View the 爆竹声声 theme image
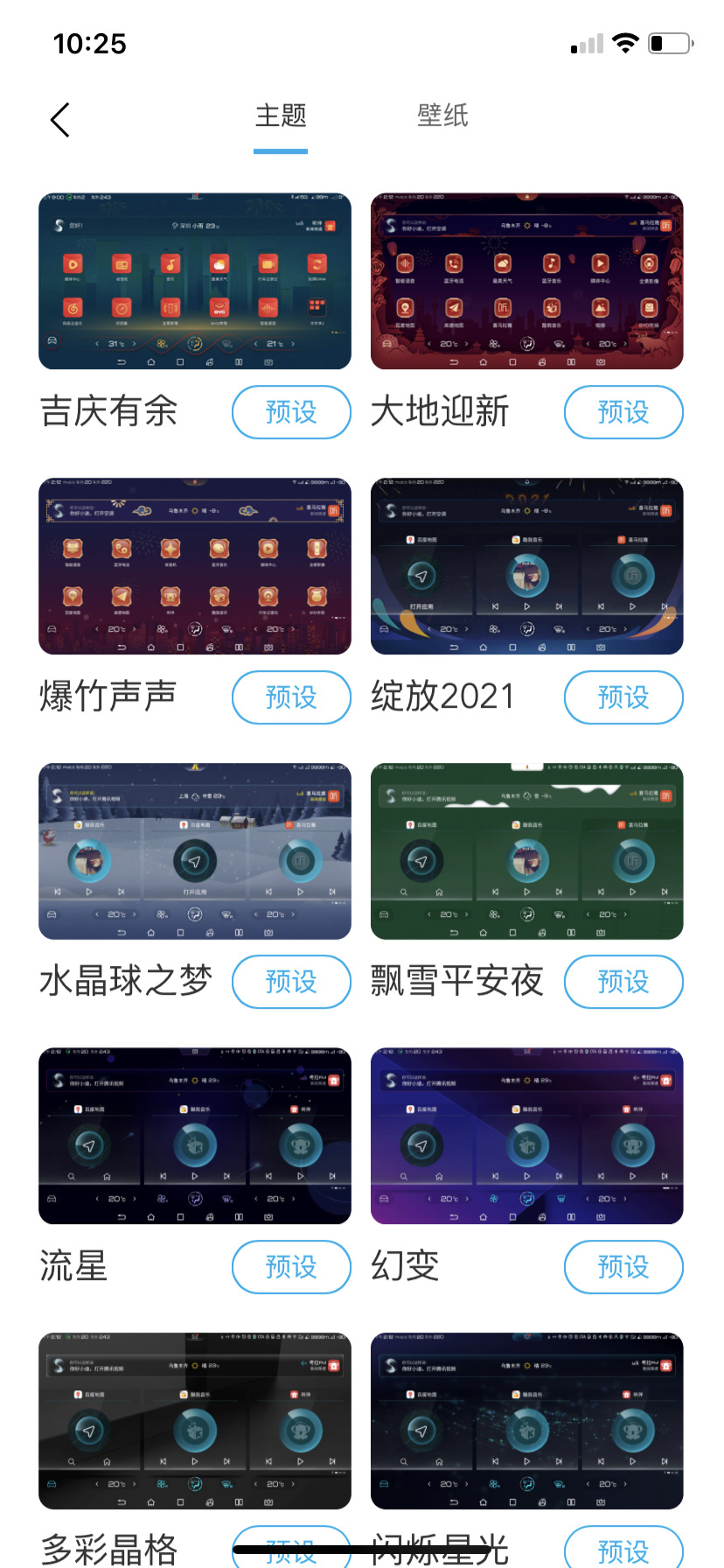The height and width of the screenshot is (1568, 724). pyautogui.click(x=195, y=566)
